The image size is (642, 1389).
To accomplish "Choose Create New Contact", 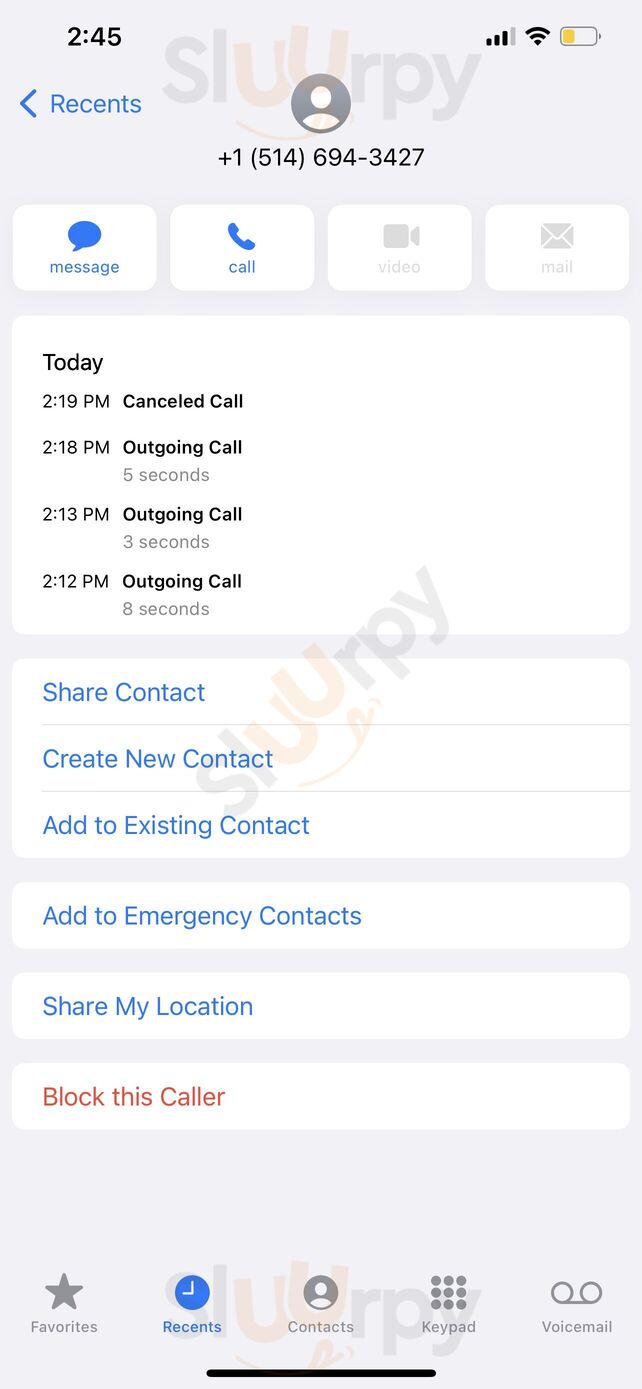I will tap(158, 759).
